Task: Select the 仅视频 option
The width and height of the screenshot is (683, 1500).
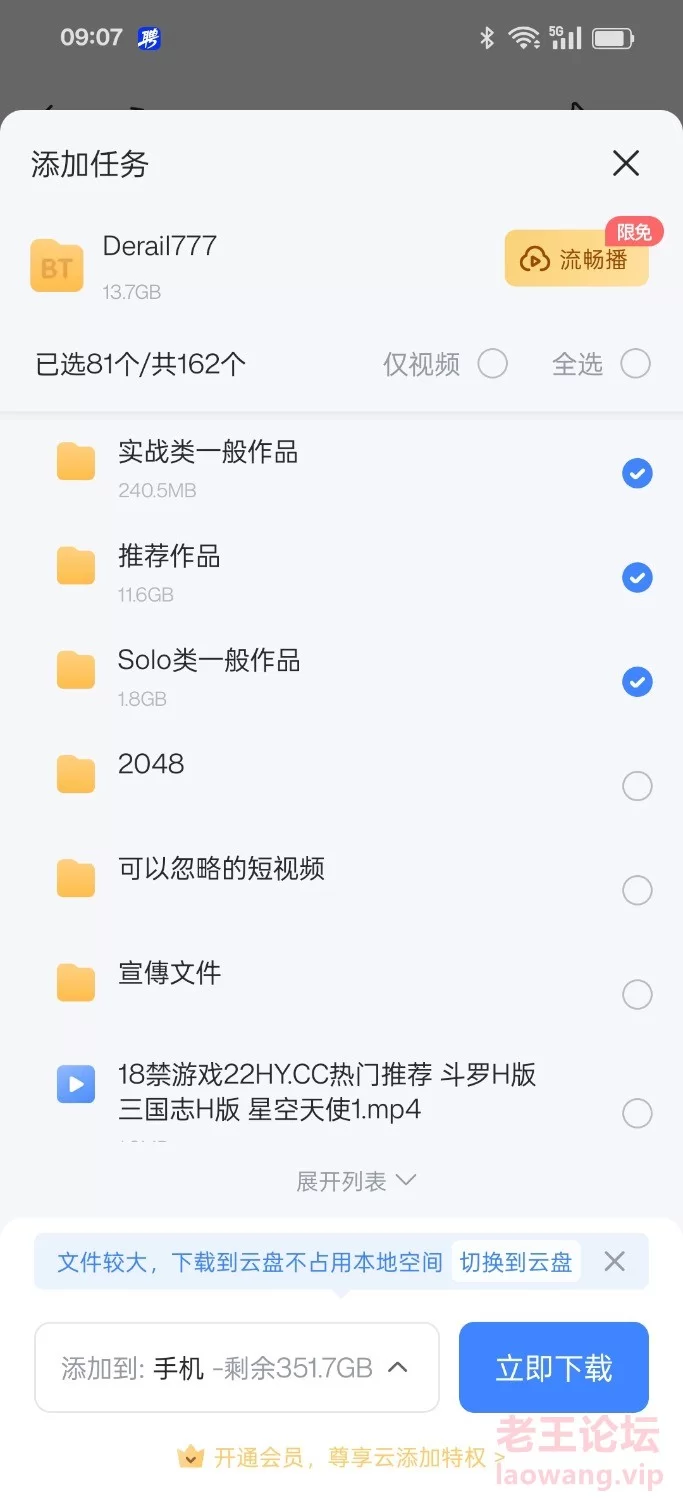Action: 492,364
